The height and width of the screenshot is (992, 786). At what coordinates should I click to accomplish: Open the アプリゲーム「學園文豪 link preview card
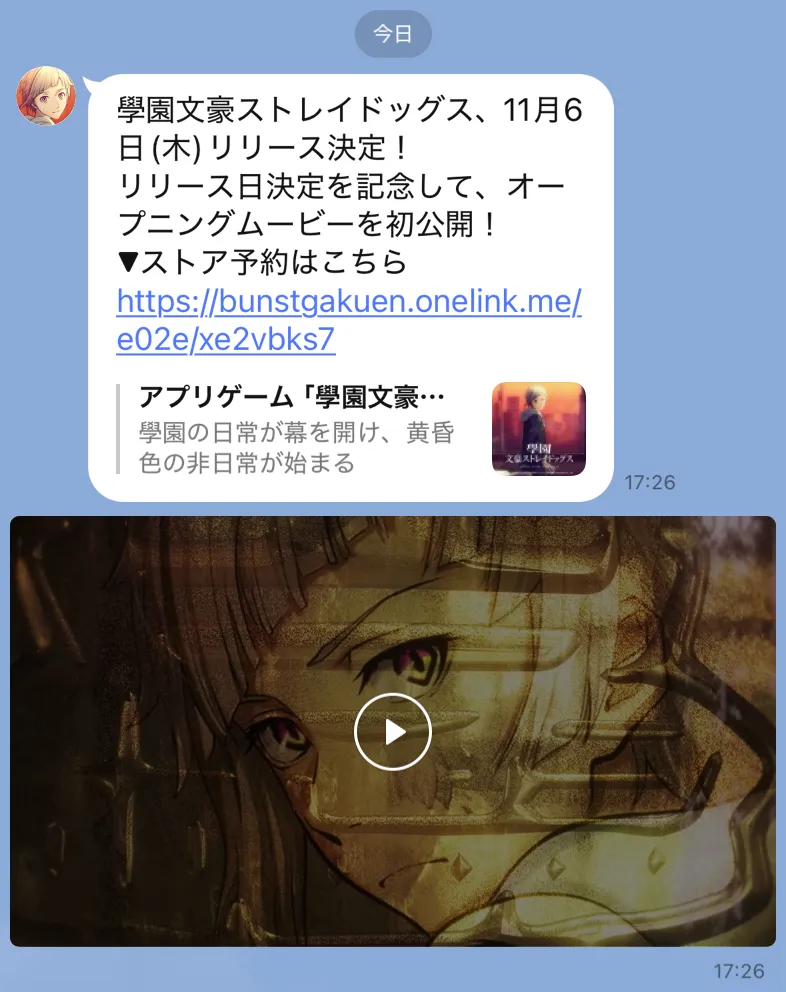(350, 429)
